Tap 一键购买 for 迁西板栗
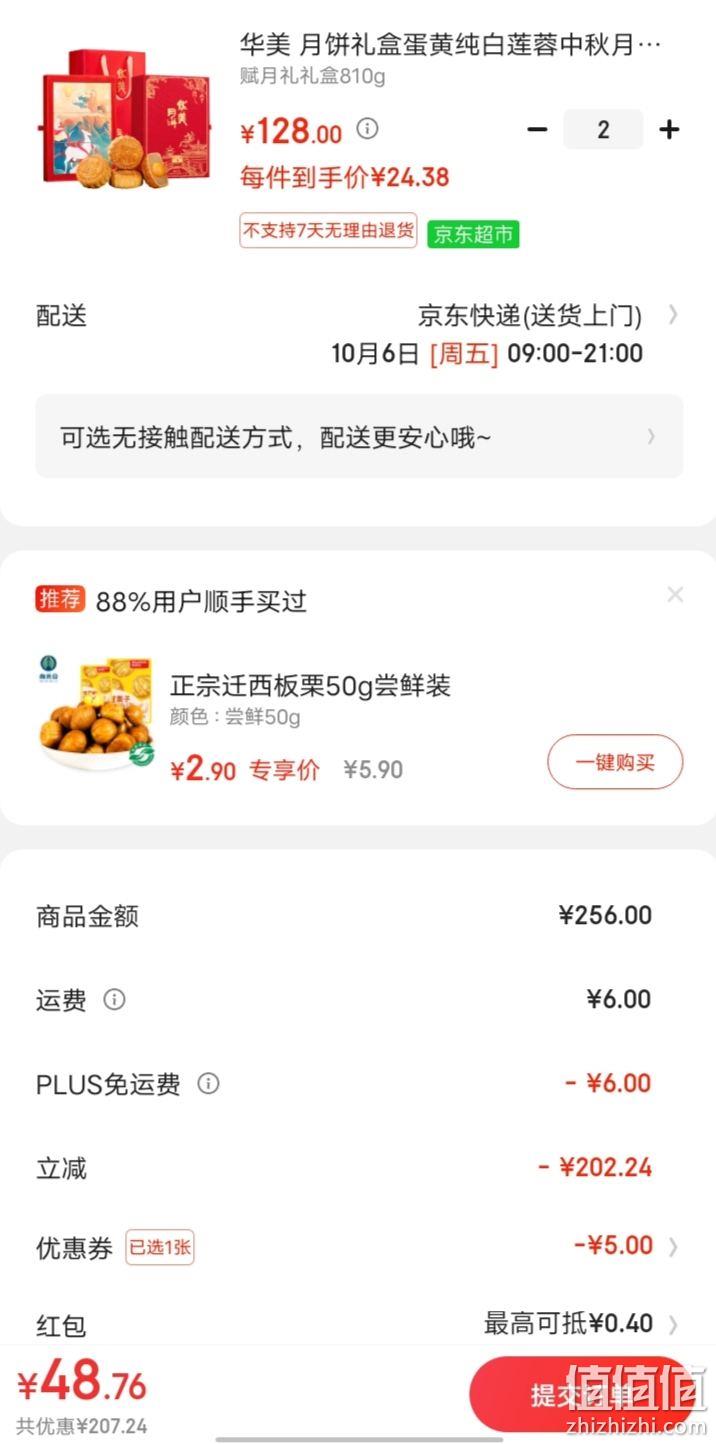716x1444 pixels. point(615,762)
